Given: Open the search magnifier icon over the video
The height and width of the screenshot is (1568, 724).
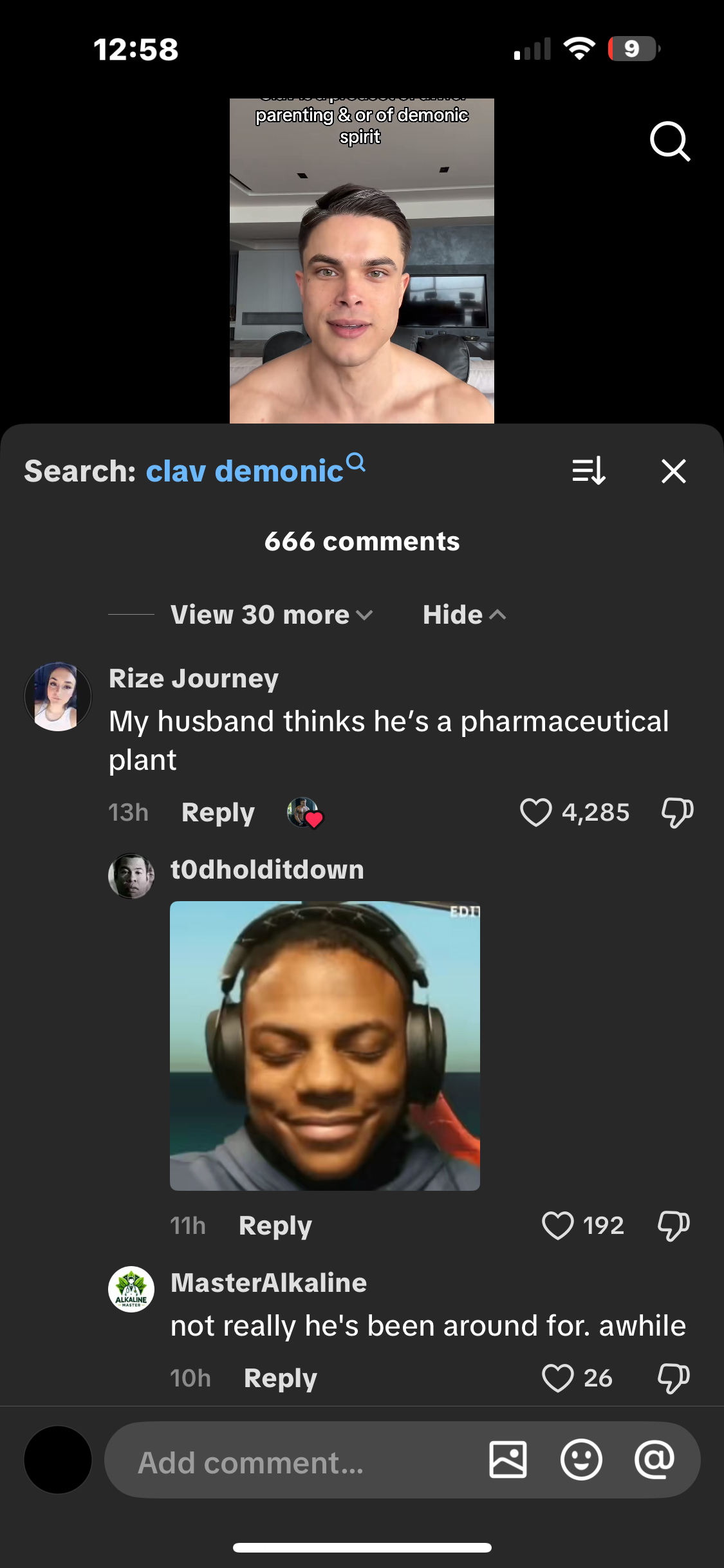Looking at the screenshot, I should click(x=669, y=141).
